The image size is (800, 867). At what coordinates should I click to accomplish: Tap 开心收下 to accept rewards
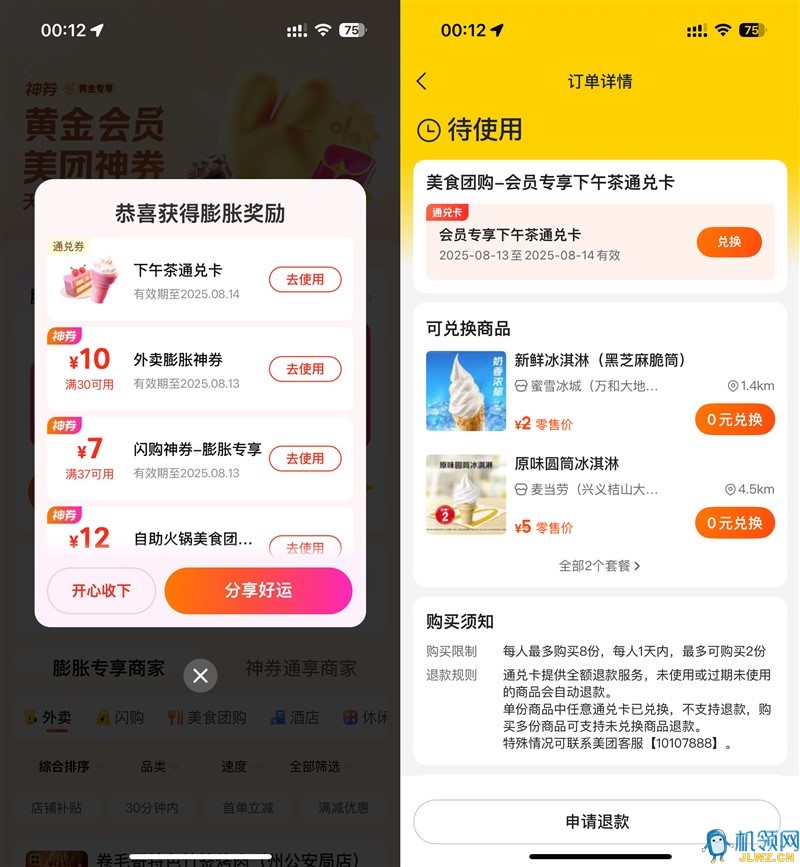[x=101, y=590]
